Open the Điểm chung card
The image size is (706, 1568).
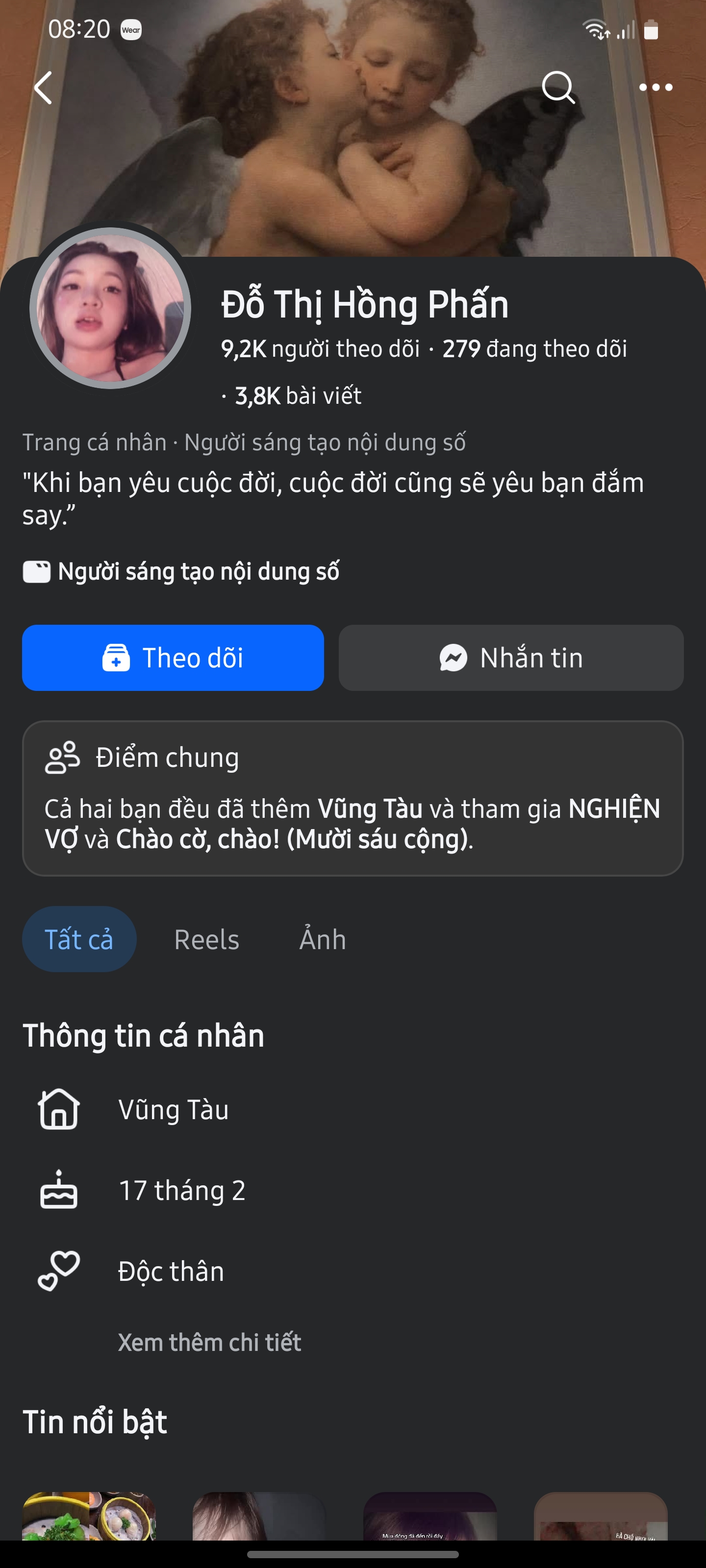pyautogui.click(x=353, y=798)
